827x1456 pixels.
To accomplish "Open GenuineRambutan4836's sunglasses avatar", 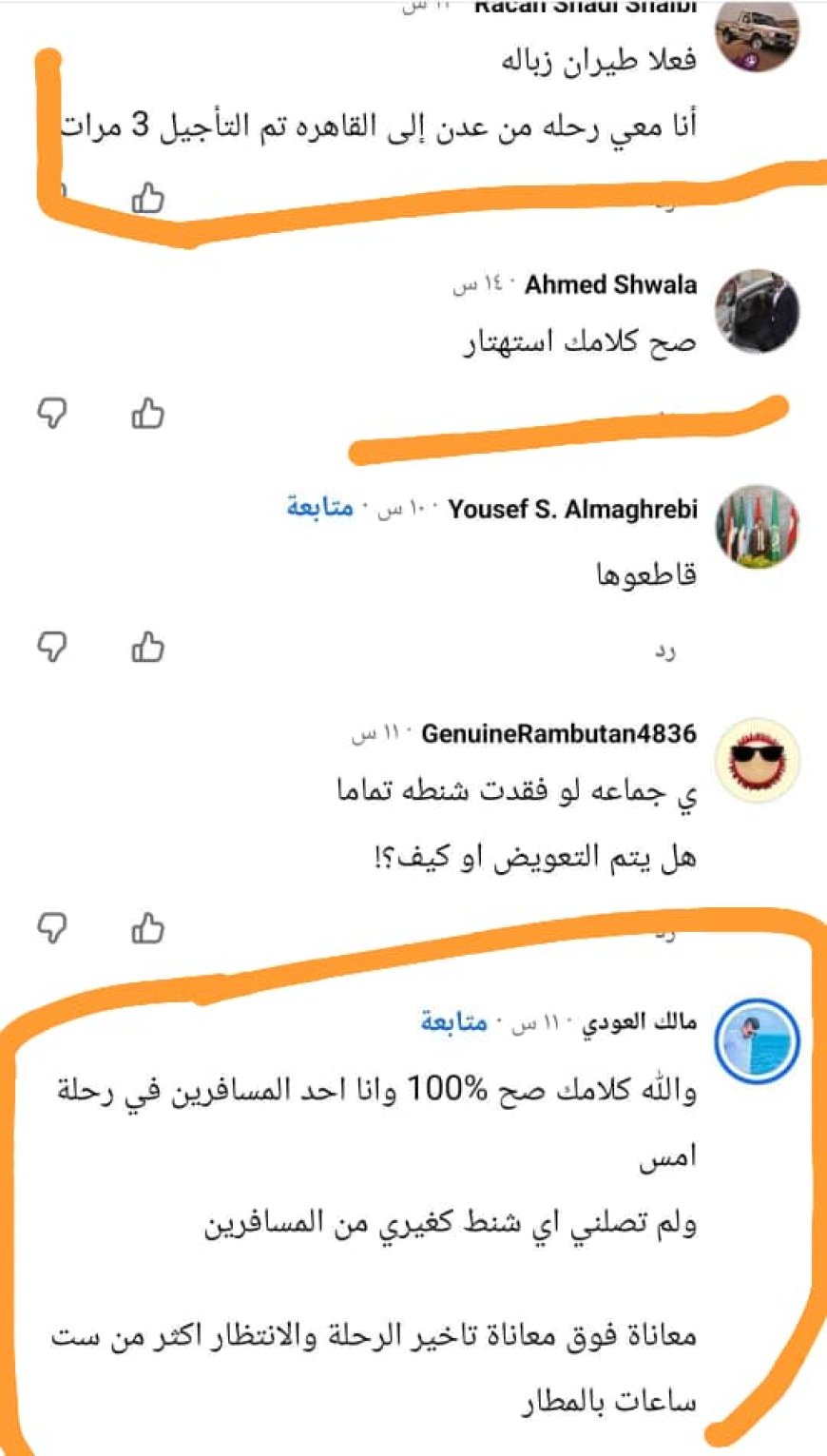I will click(757, 760).
